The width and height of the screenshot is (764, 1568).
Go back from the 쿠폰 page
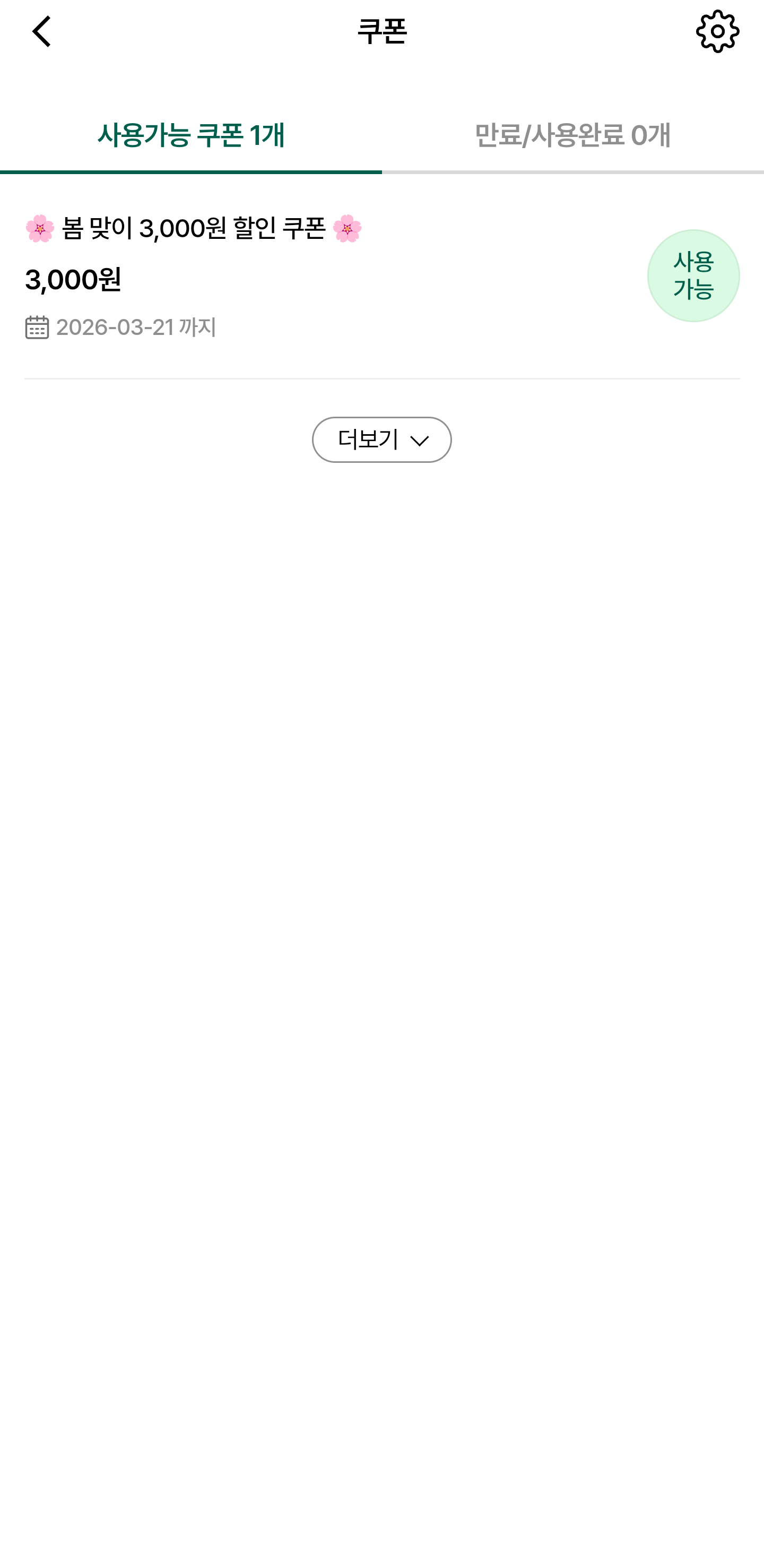pos(41,32)
